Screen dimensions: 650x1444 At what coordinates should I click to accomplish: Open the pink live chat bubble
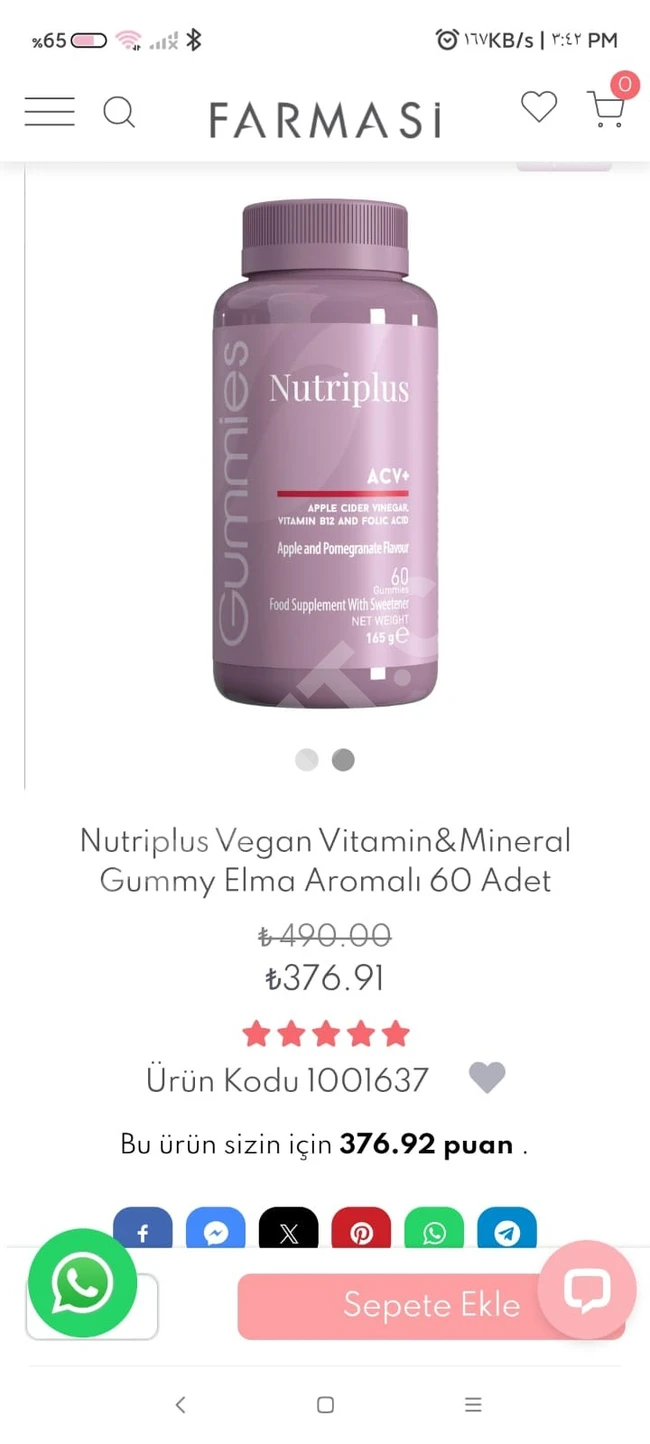pyautogui.click(x=587, y=1290)
